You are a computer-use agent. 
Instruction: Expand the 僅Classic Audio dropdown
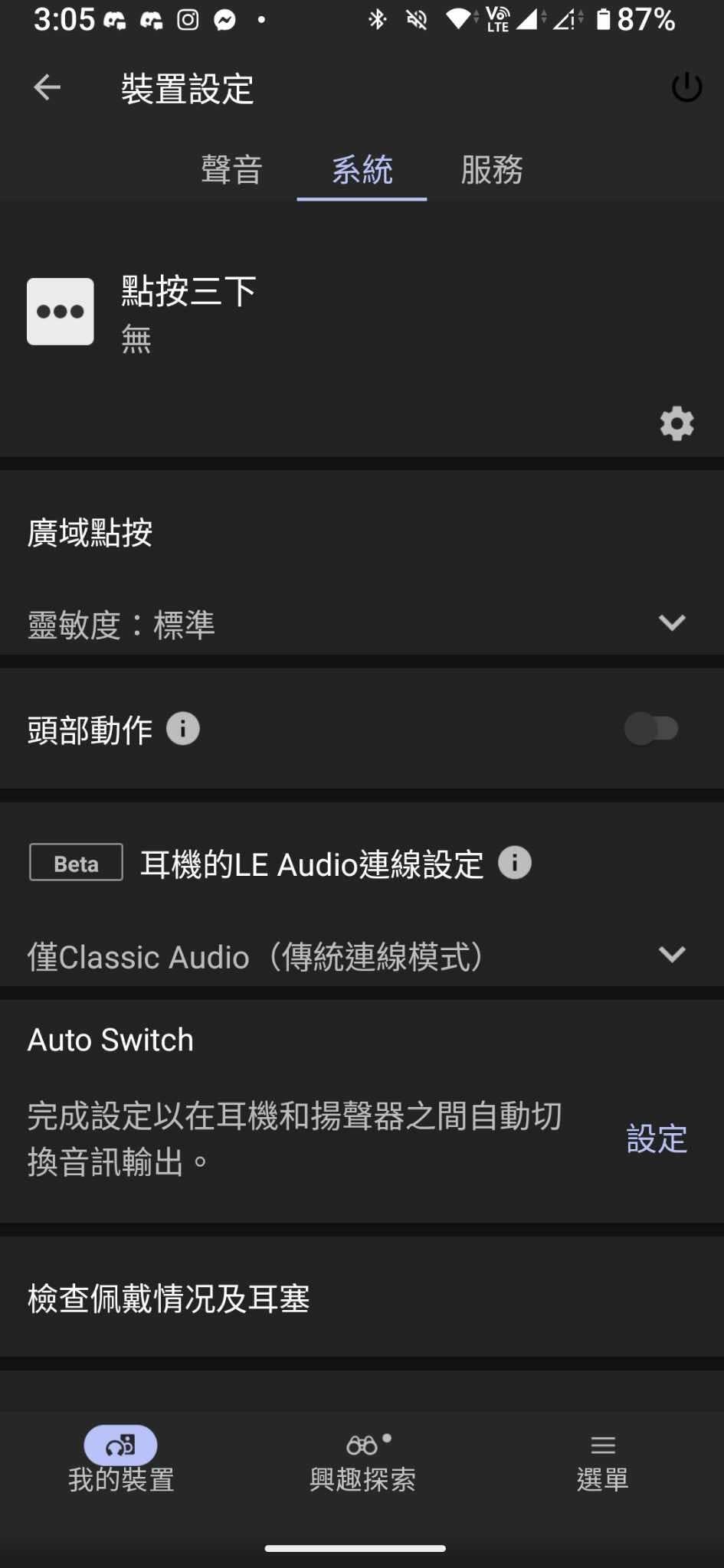click(362, 955)
